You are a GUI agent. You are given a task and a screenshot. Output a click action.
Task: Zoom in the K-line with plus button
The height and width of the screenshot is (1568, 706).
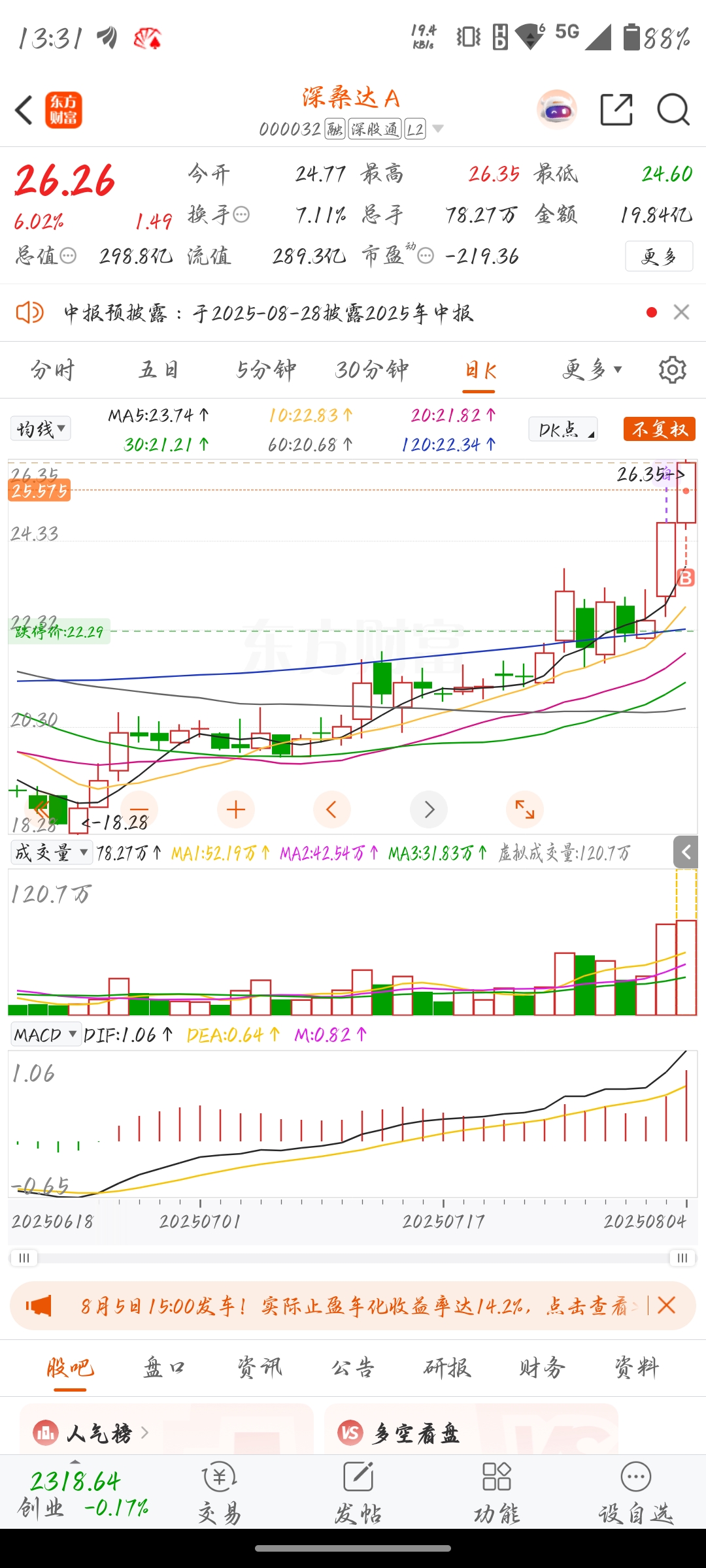click(x=236, y=809)
